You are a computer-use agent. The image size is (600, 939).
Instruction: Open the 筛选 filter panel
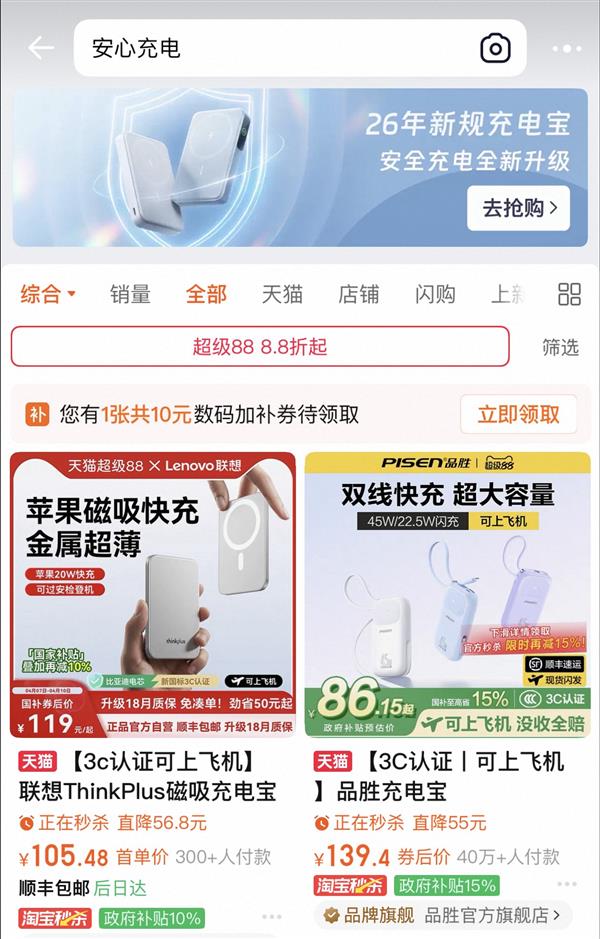click(560, 347)
